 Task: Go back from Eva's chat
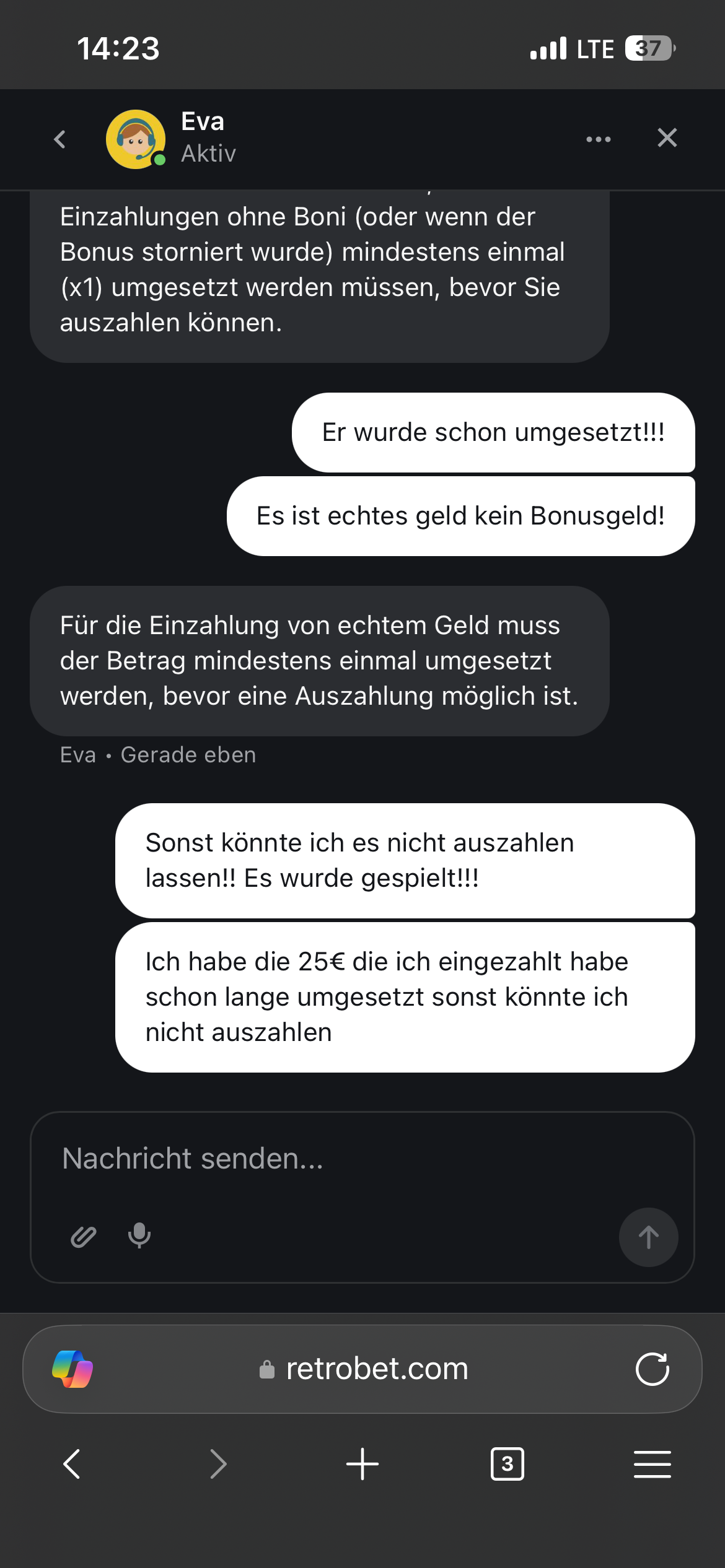(60, 139)
